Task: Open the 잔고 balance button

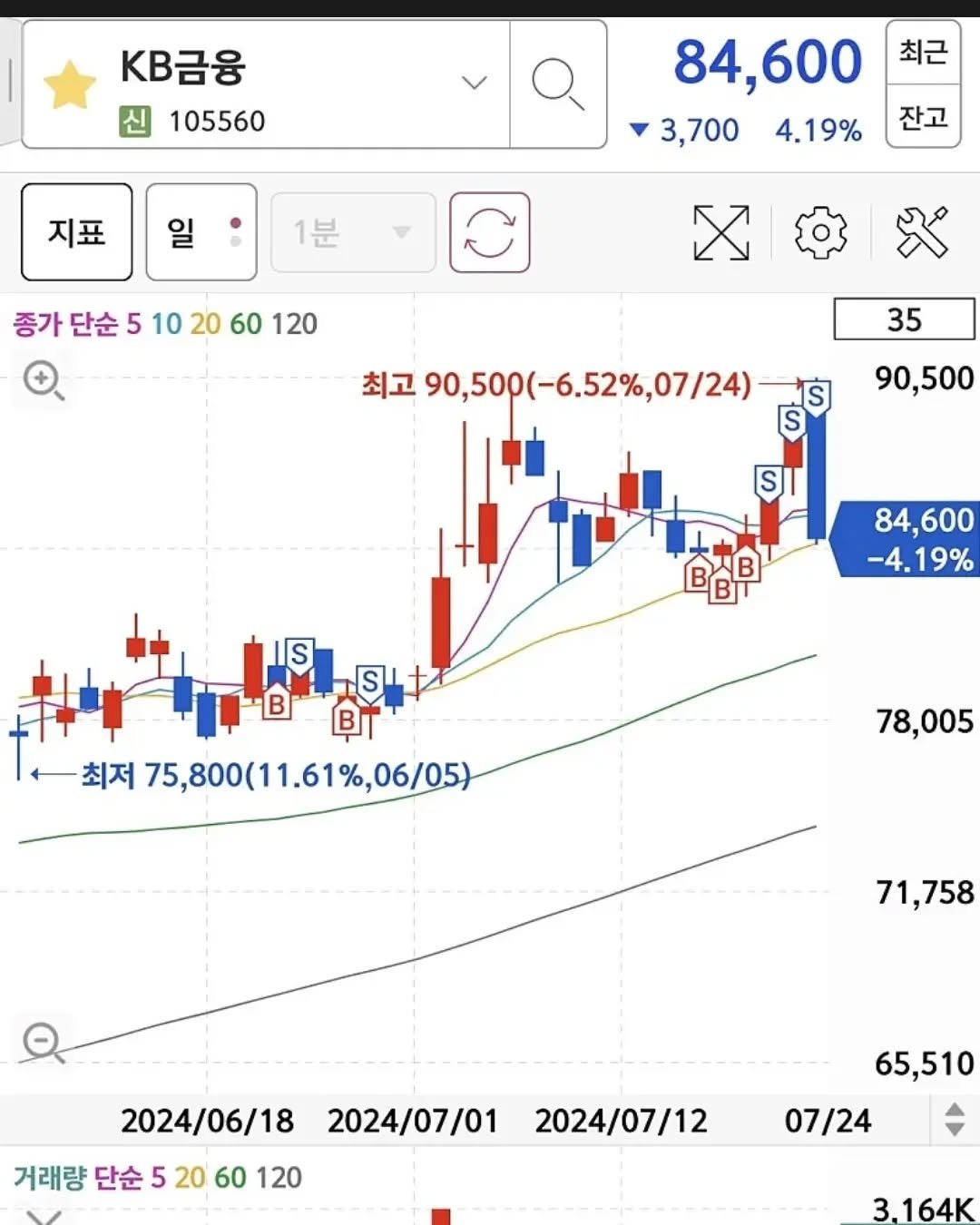Action: click(x=923, y=117)
